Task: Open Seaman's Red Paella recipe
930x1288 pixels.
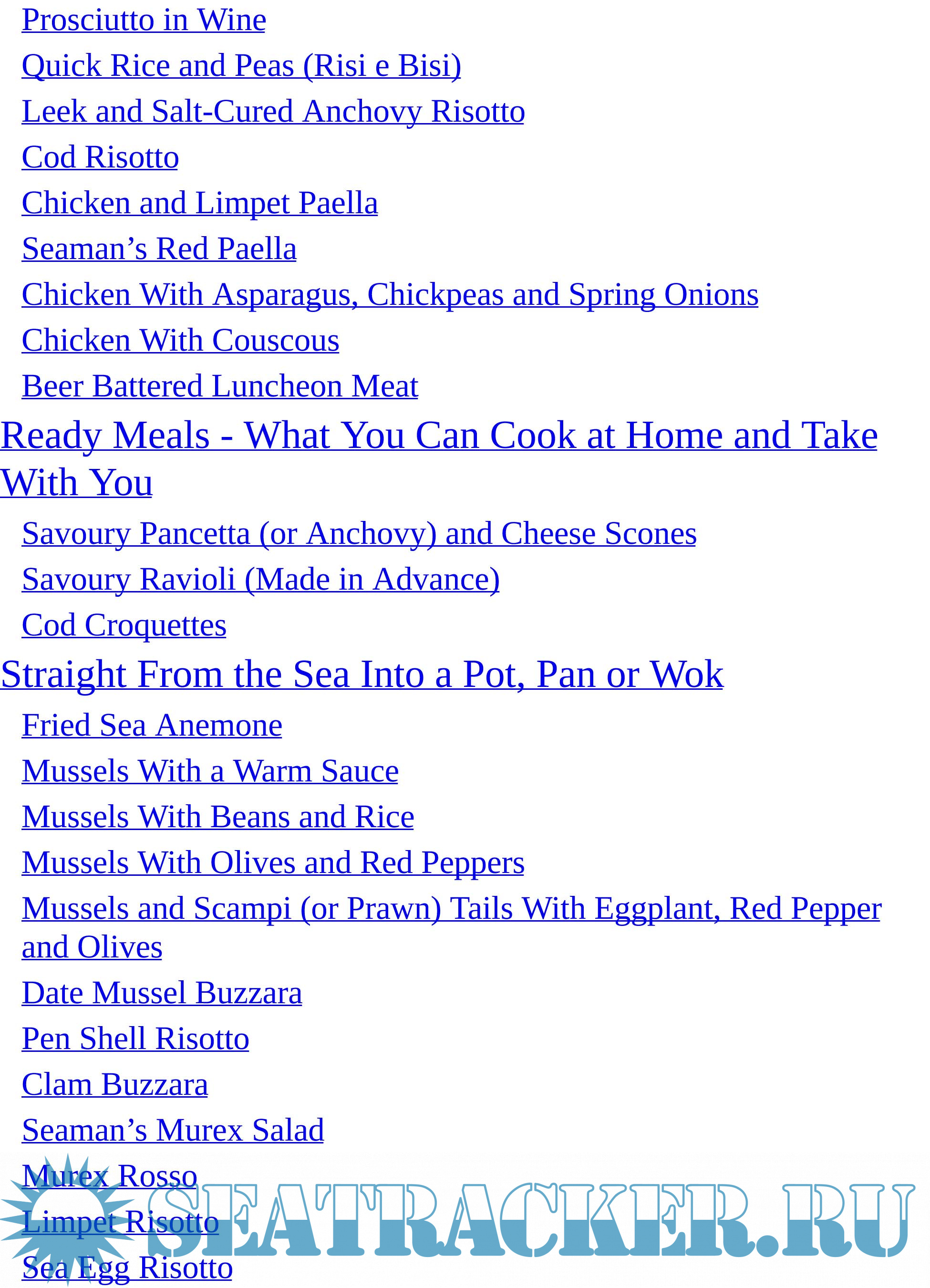Action: click(x=159, y=249)
